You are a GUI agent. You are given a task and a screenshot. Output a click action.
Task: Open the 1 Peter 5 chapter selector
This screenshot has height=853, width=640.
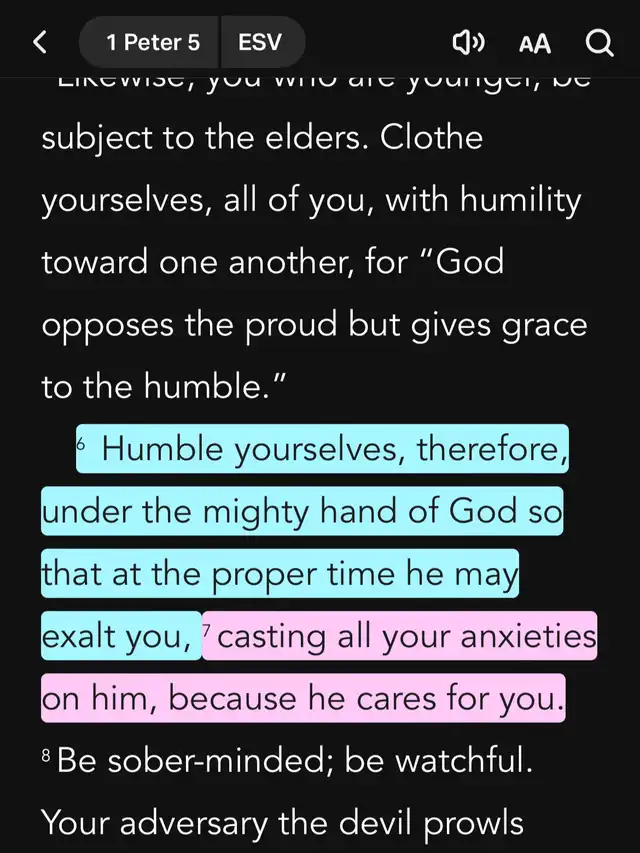click(153, 43)
